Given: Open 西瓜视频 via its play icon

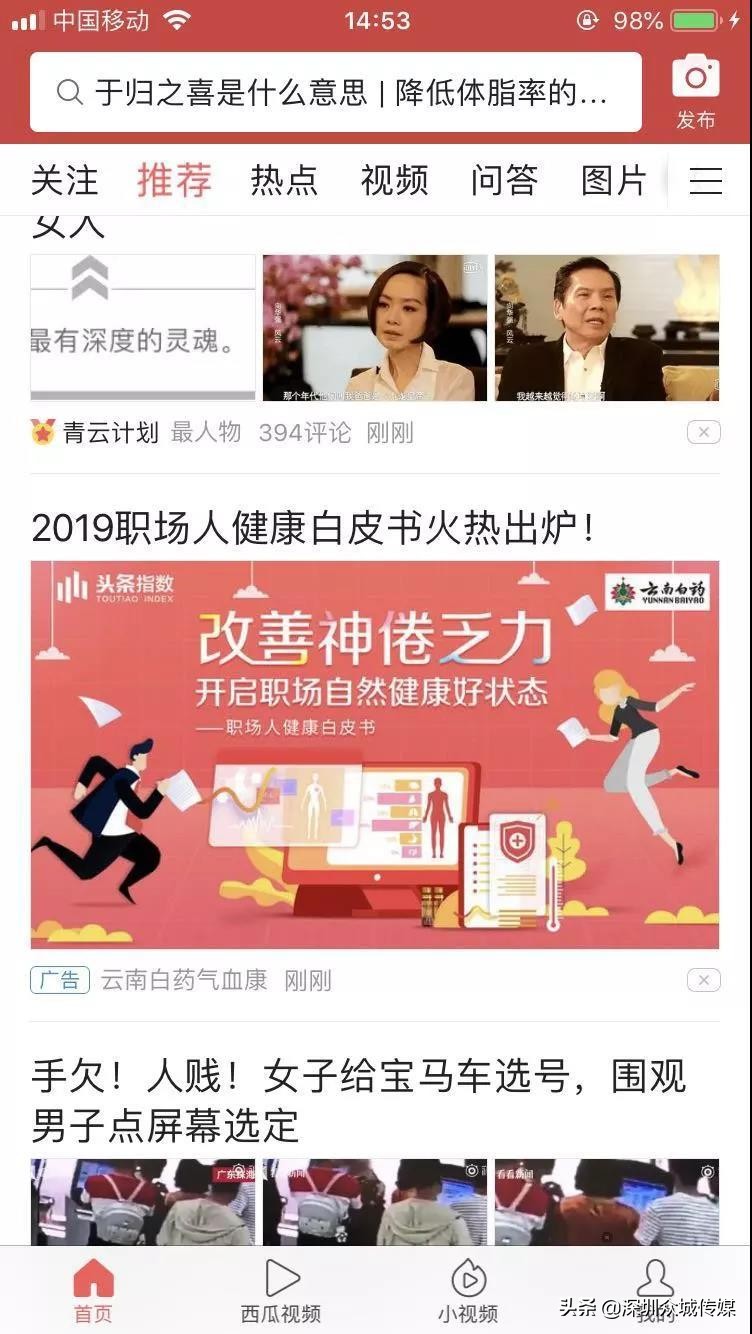Looking at the screenshot, I should click(x=282, y=1278).
